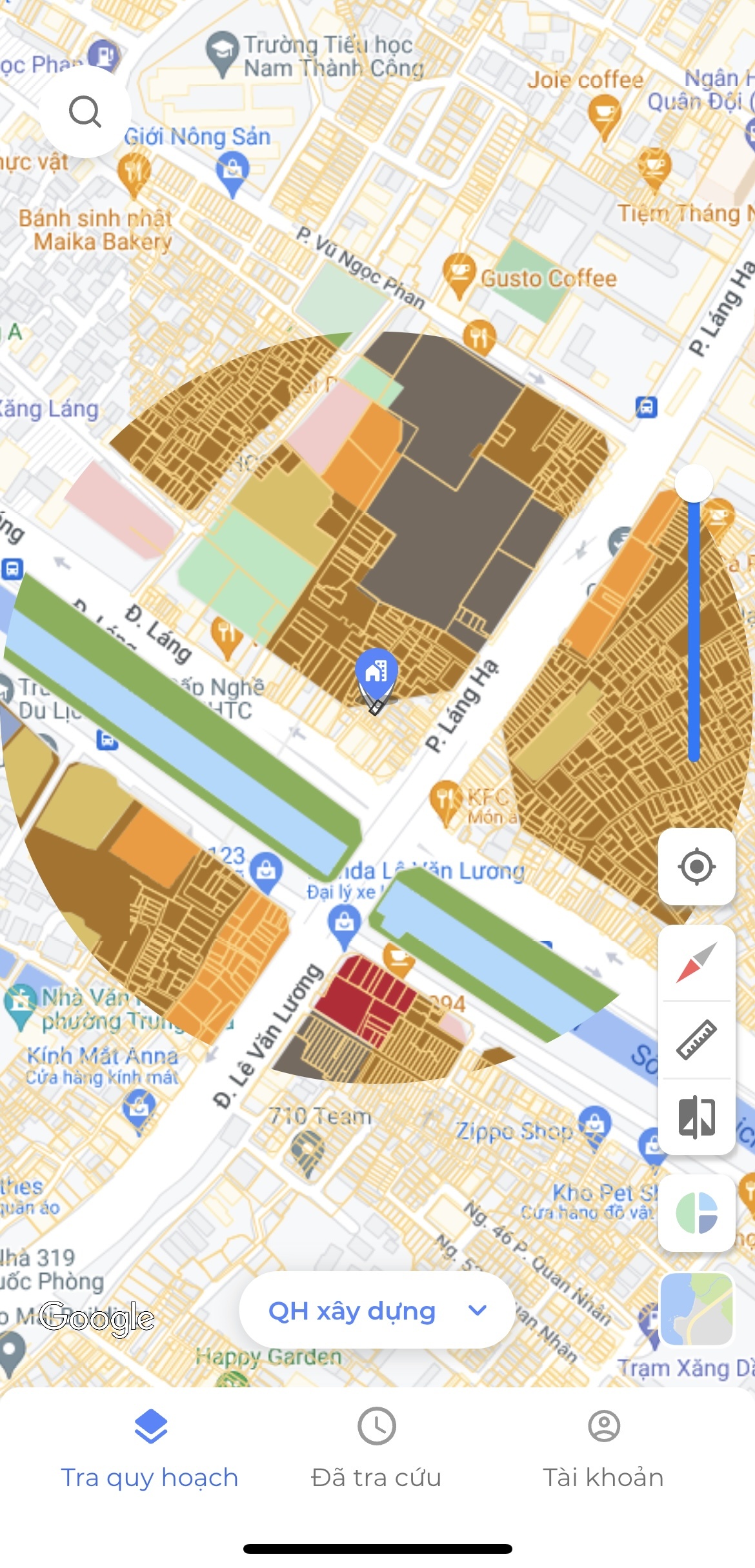
Task: Click the locate-me crosshair button
Action: (x=697, y=867)
